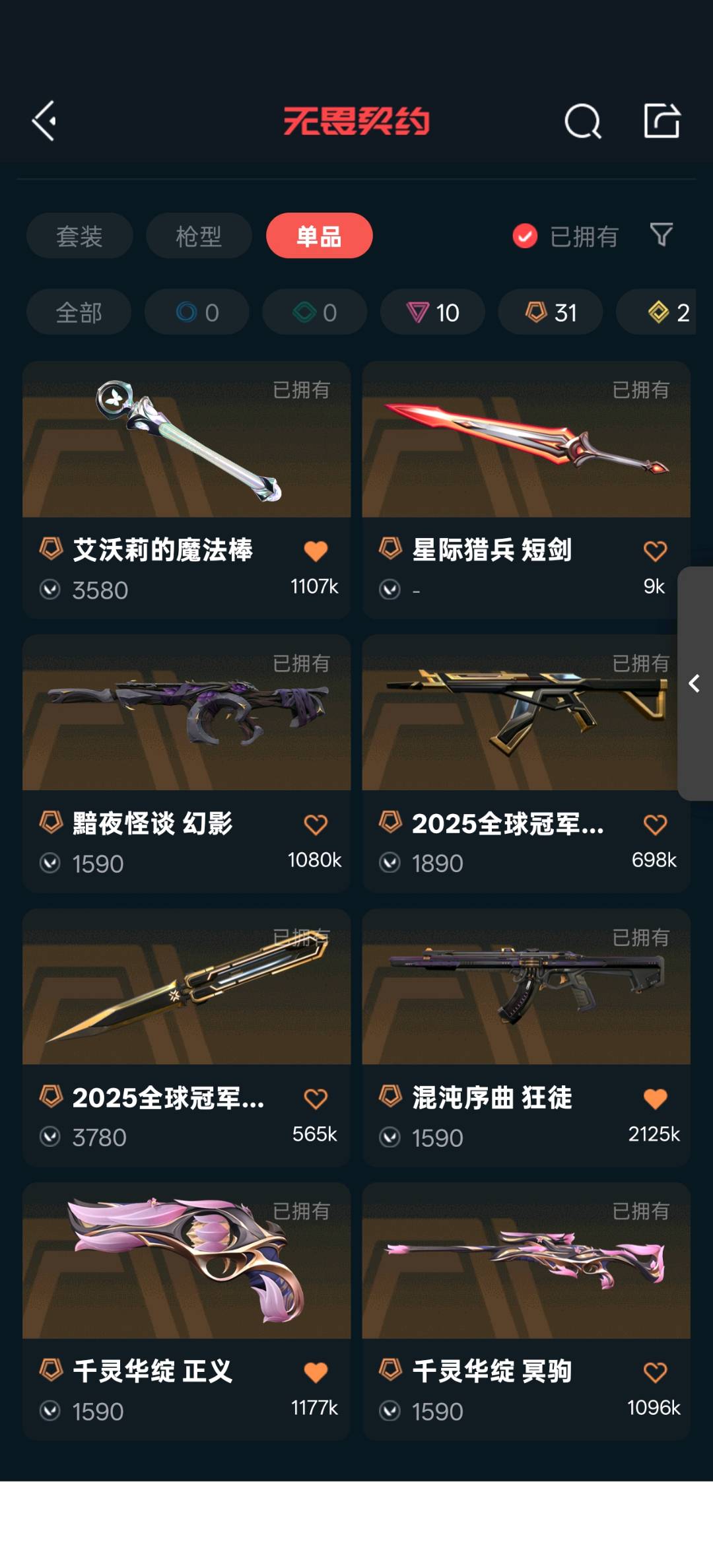This screenshot has width=713, height=1568.
Task: Unlike the 艾沃莉的魔法棒 skin
Action: click(x=316, y=551)
